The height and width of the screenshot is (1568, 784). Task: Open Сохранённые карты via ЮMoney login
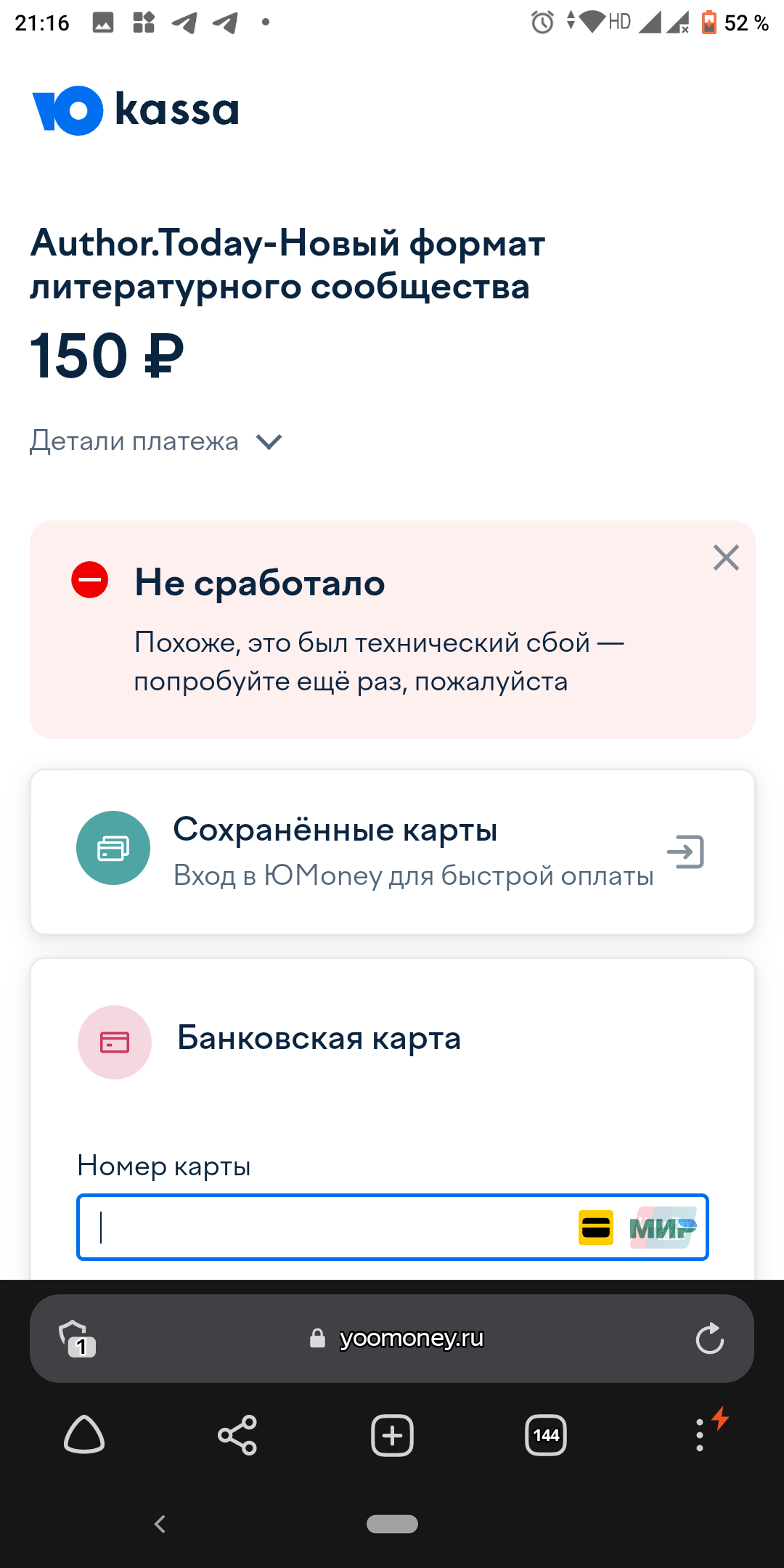click(x=392, y=852)
